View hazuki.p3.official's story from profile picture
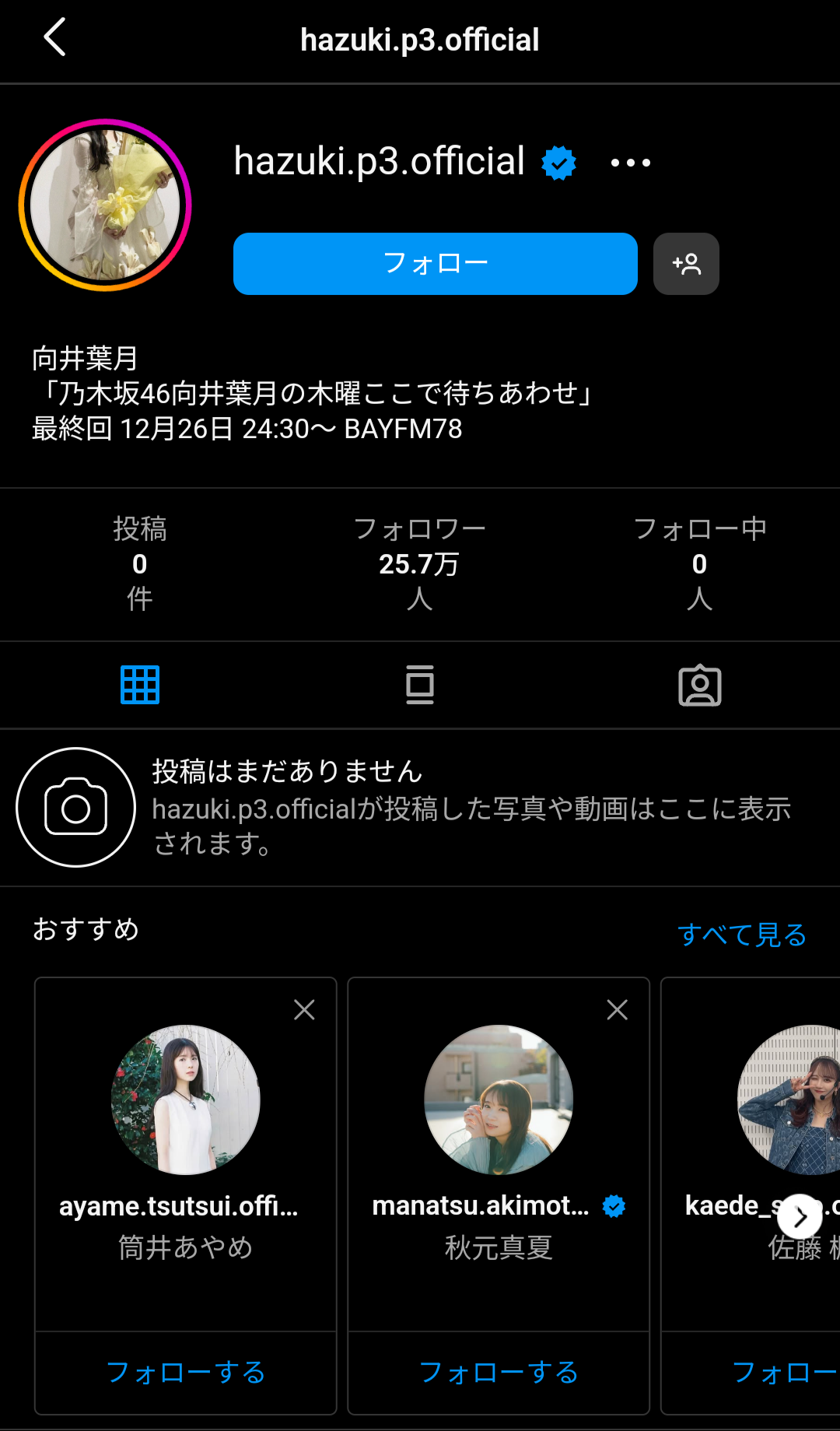840x1431 pixels. pos(105,205)
